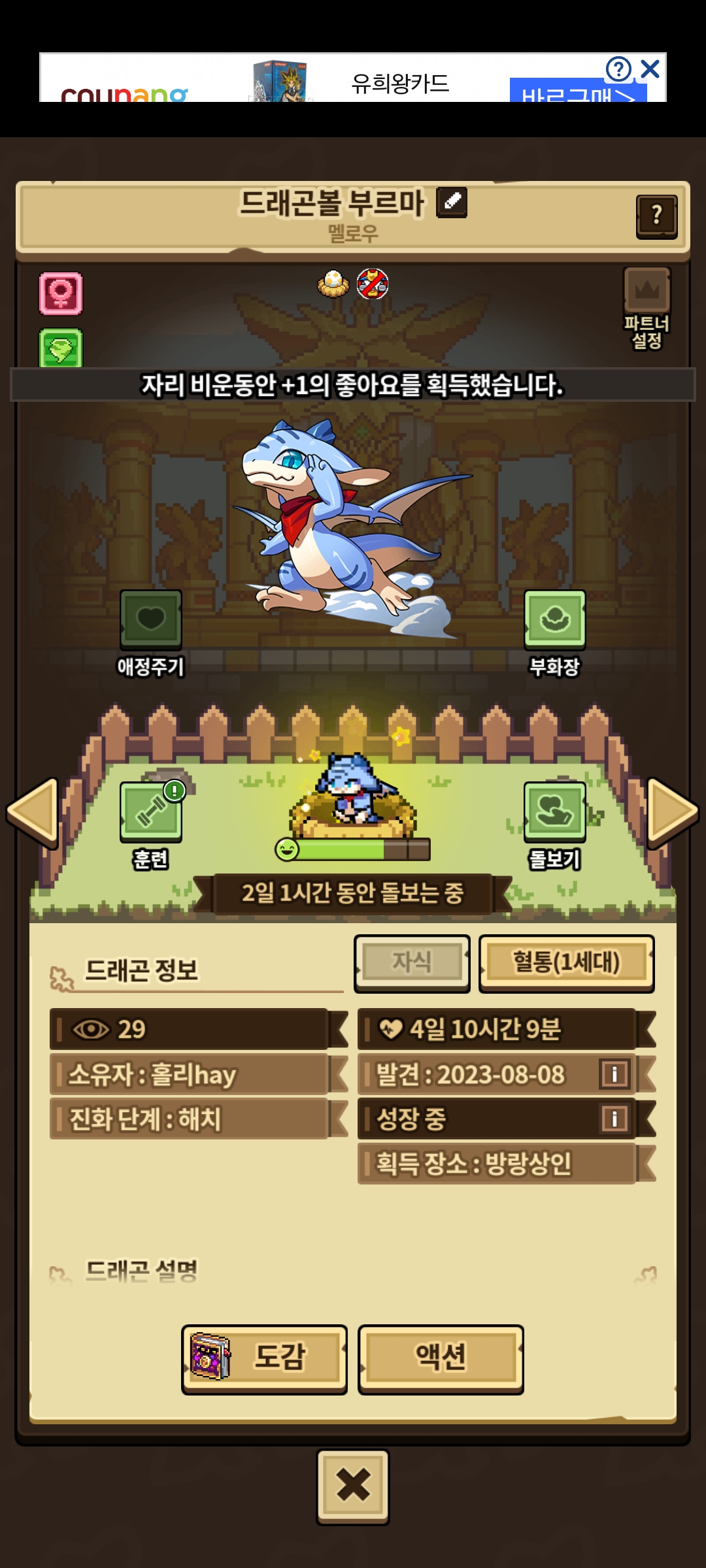
Task: Tap the 돌보기 care button
Action: 554,812
